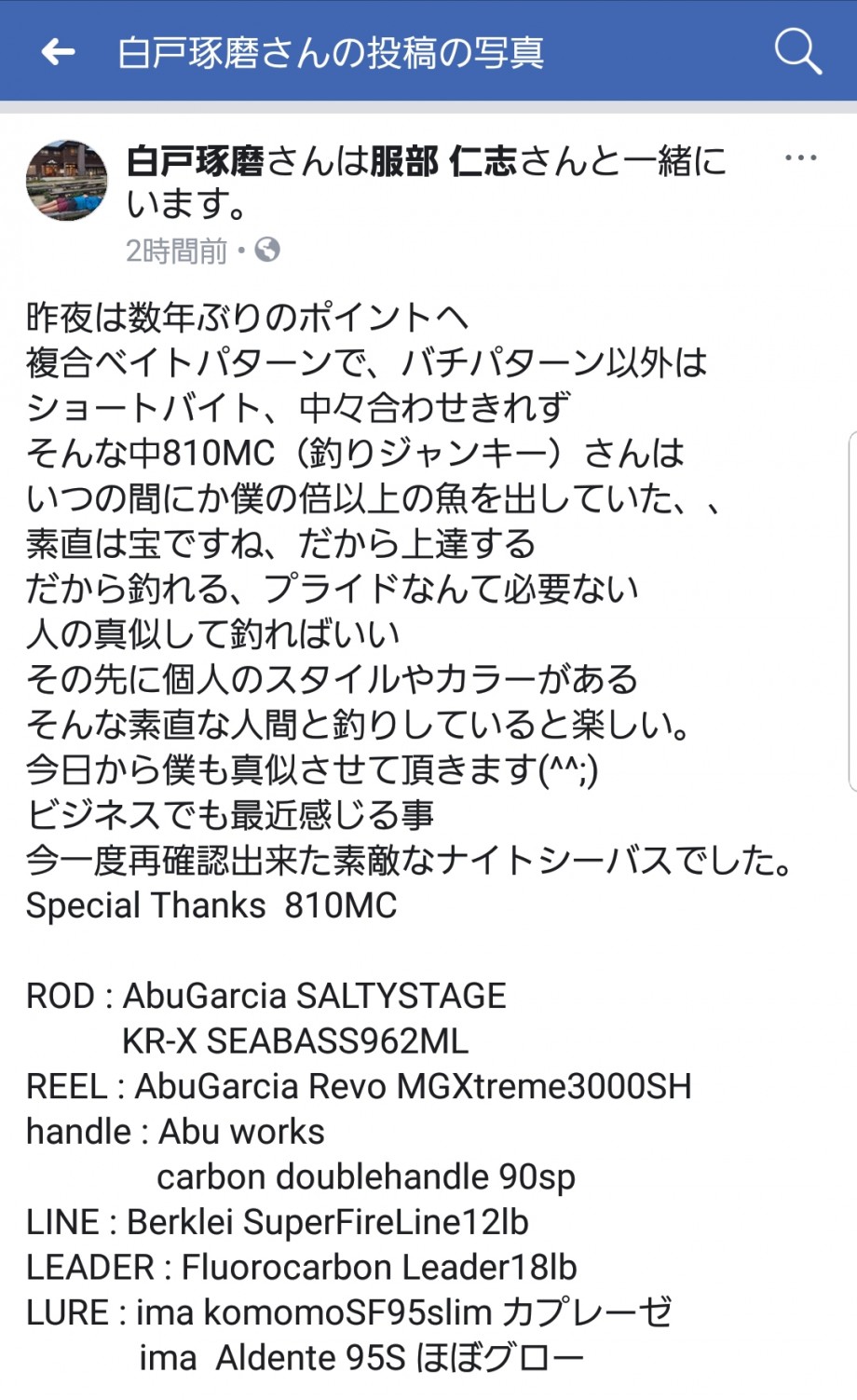Open 服部 仁志's tagged profile link

pos(444,162)
